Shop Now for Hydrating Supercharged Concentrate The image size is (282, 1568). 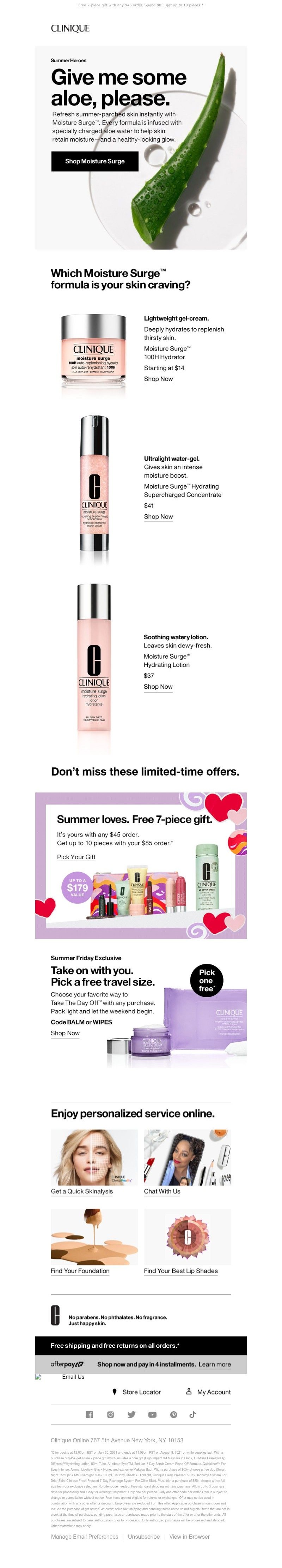[158, 516]
